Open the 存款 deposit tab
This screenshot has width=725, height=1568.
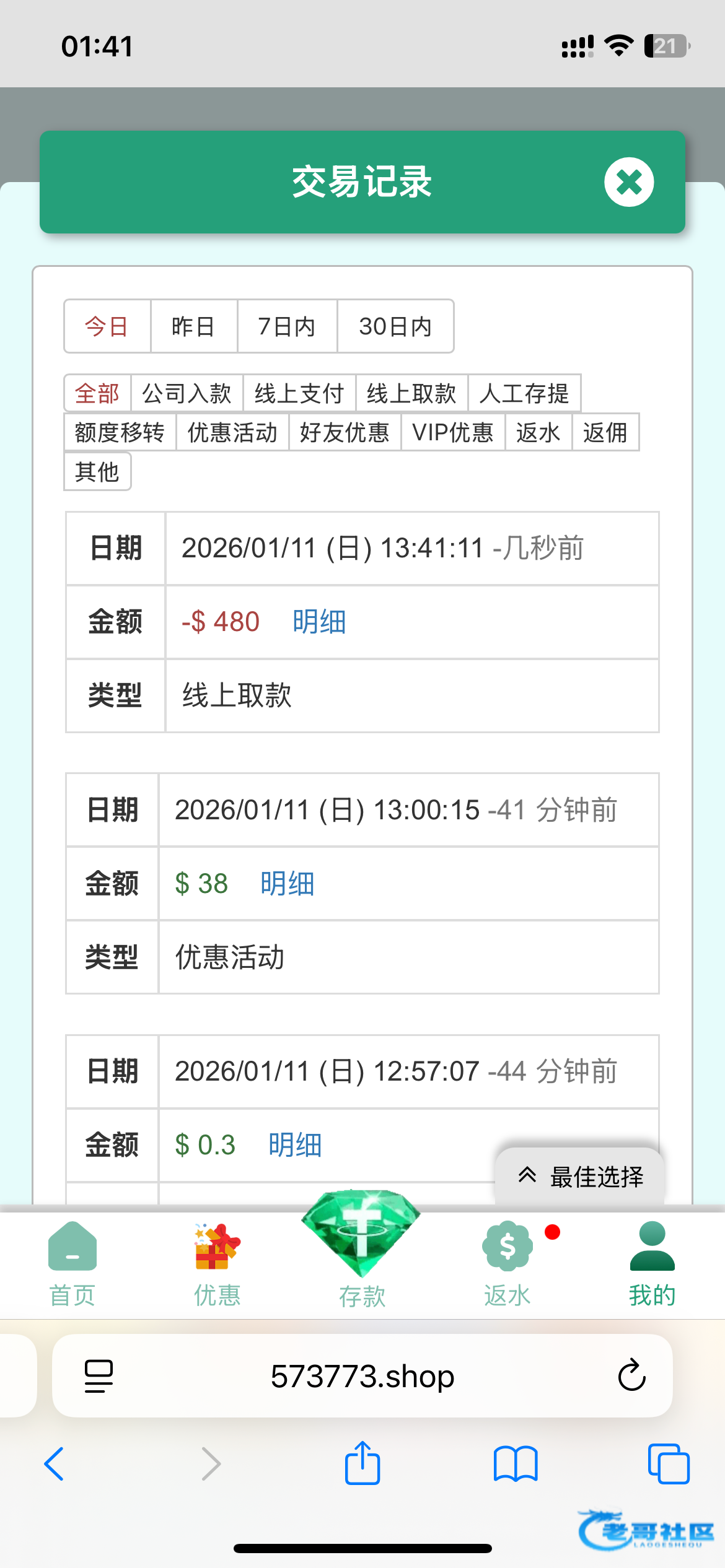coord(362,1251)
